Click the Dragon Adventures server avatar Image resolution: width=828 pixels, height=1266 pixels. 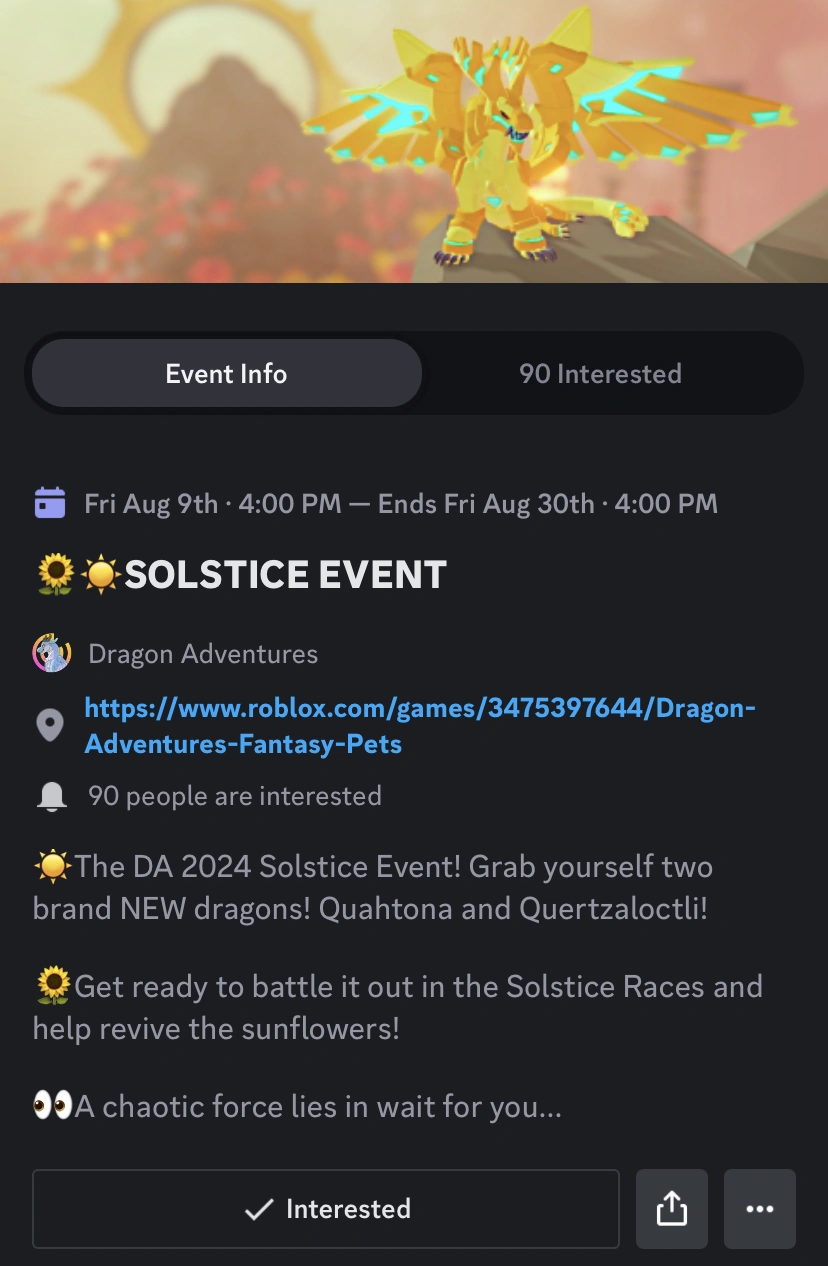pyautogui.click(x=51, y=653)
